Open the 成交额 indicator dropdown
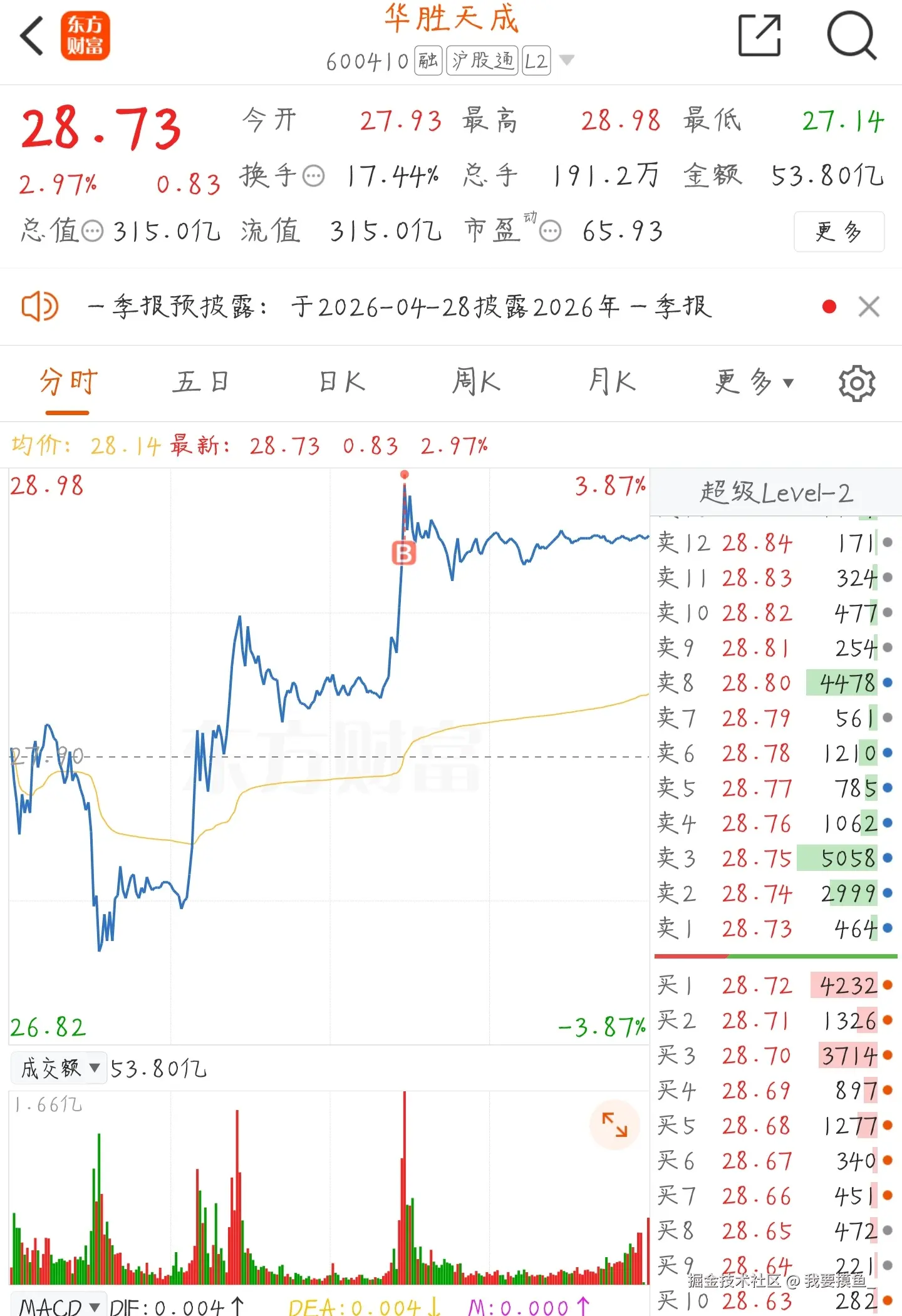Viewport: 902px width, 1316px height. pos(58,1069)
